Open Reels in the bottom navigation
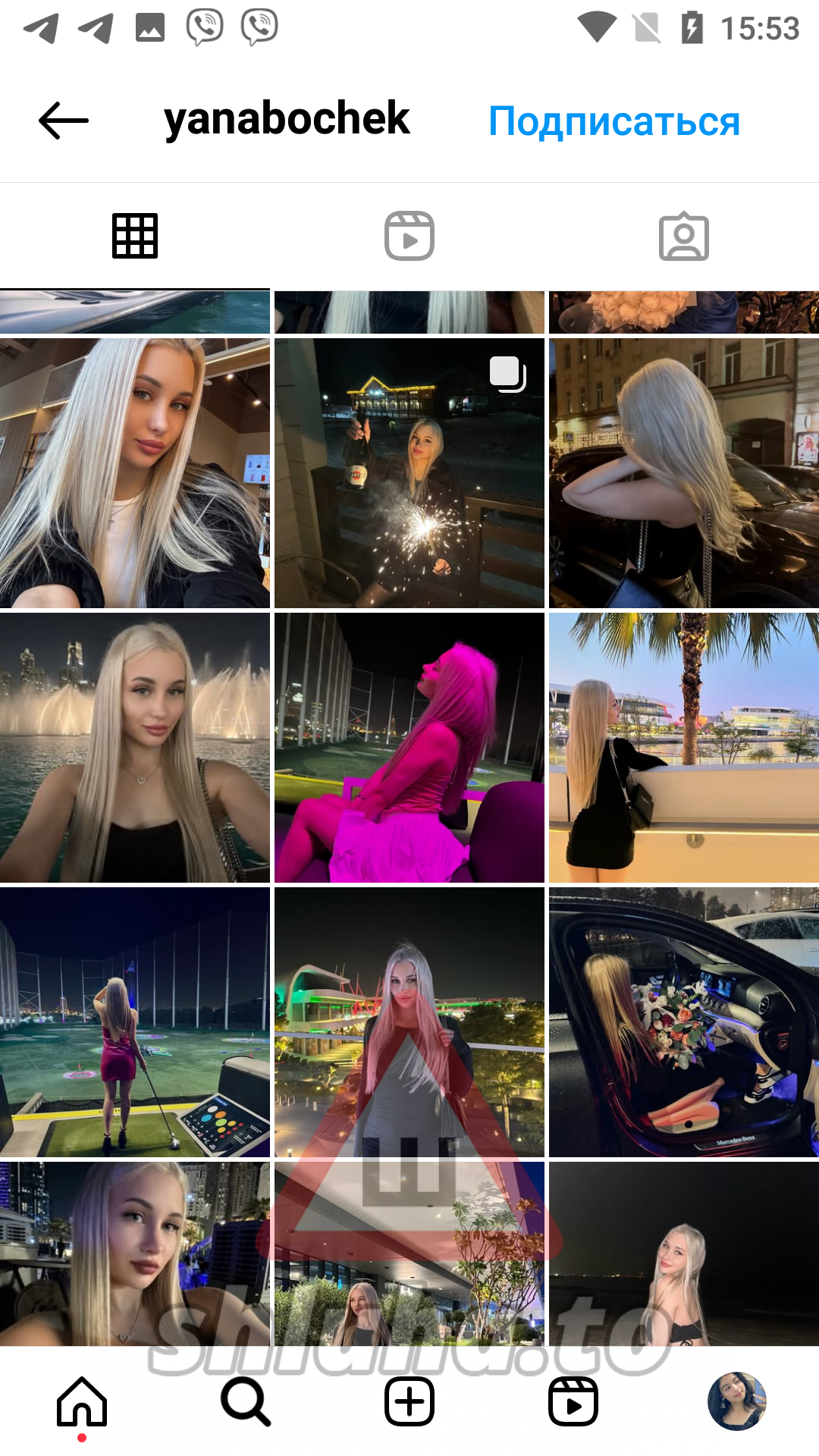The image size is (819, 1456). click(573, 1401)
